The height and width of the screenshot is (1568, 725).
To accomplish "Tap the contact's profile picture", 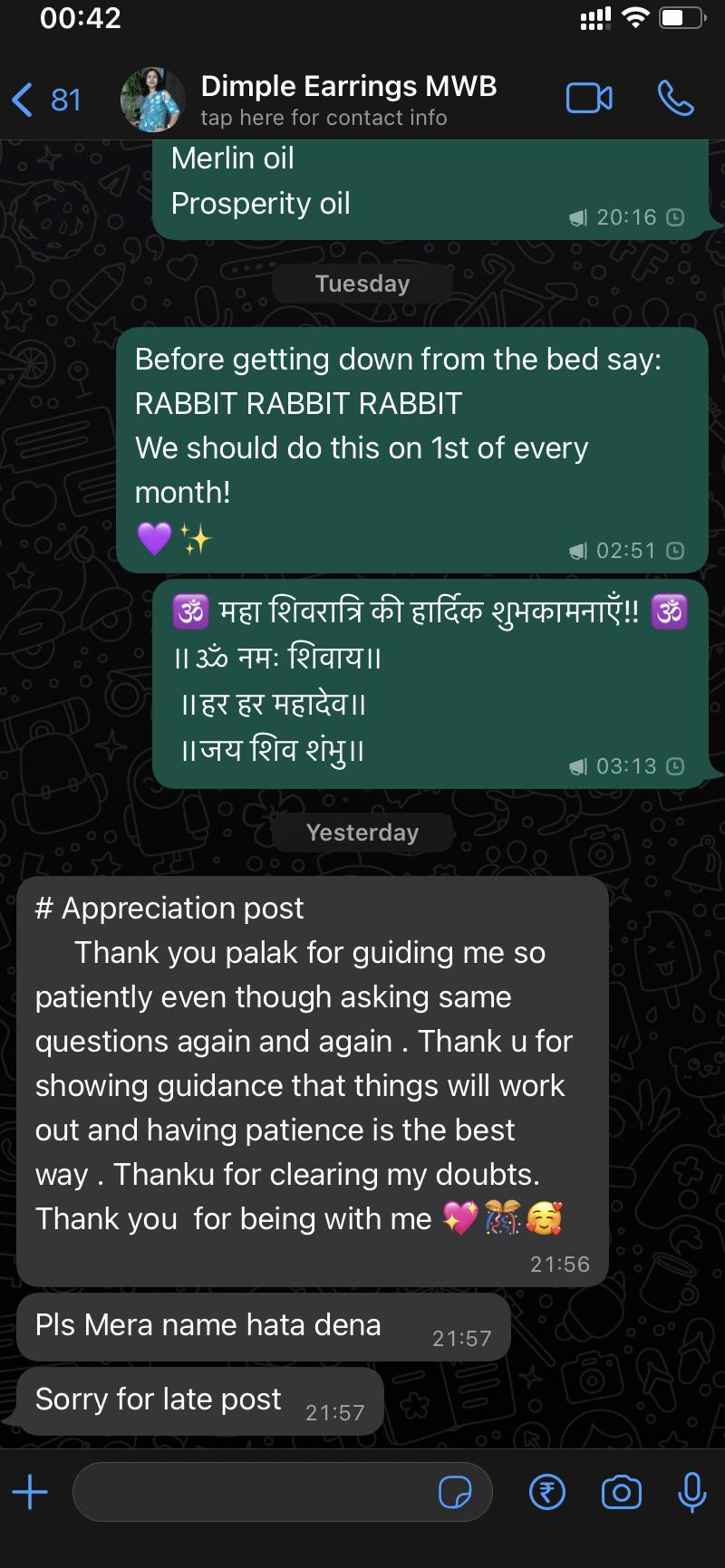I will click(152, 100).
